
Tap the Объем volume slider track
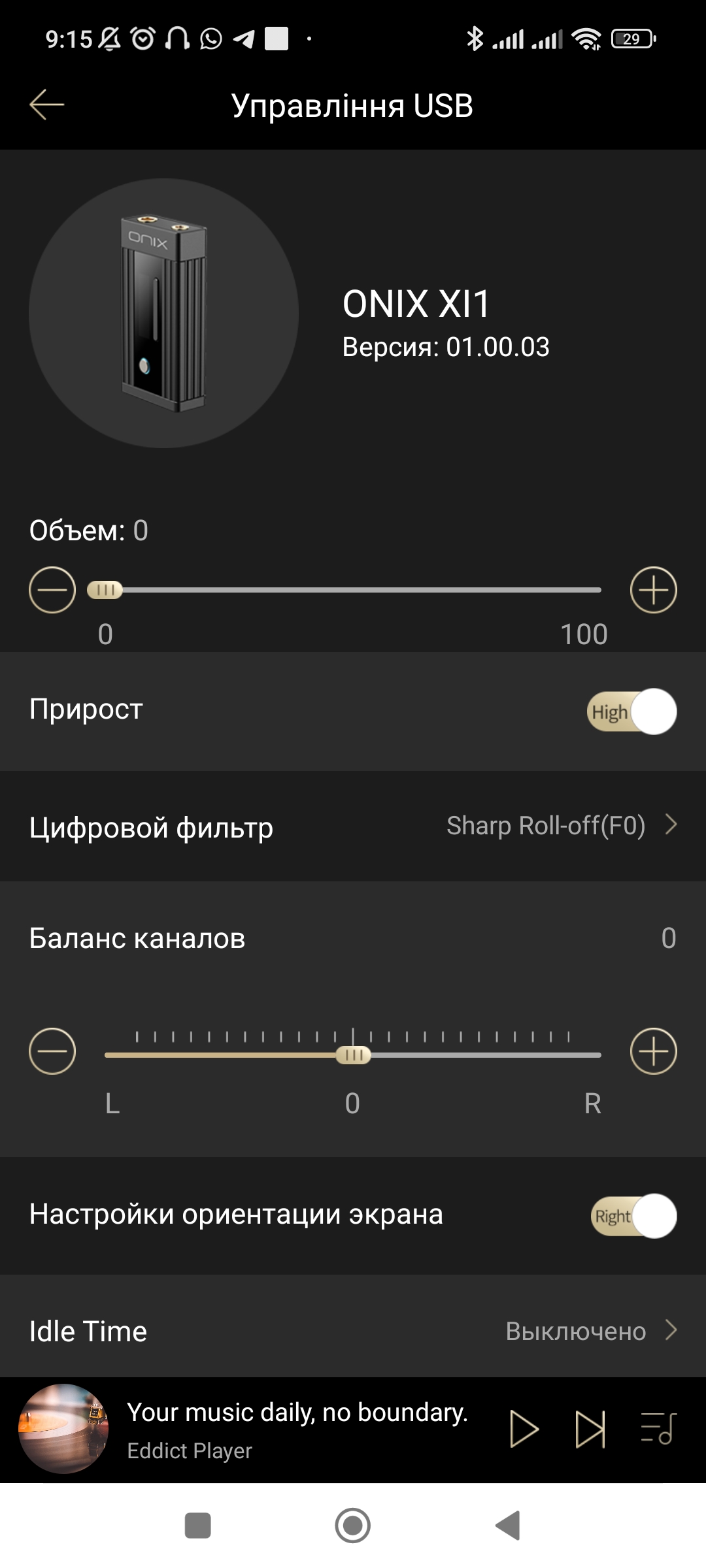click(353, 590)
